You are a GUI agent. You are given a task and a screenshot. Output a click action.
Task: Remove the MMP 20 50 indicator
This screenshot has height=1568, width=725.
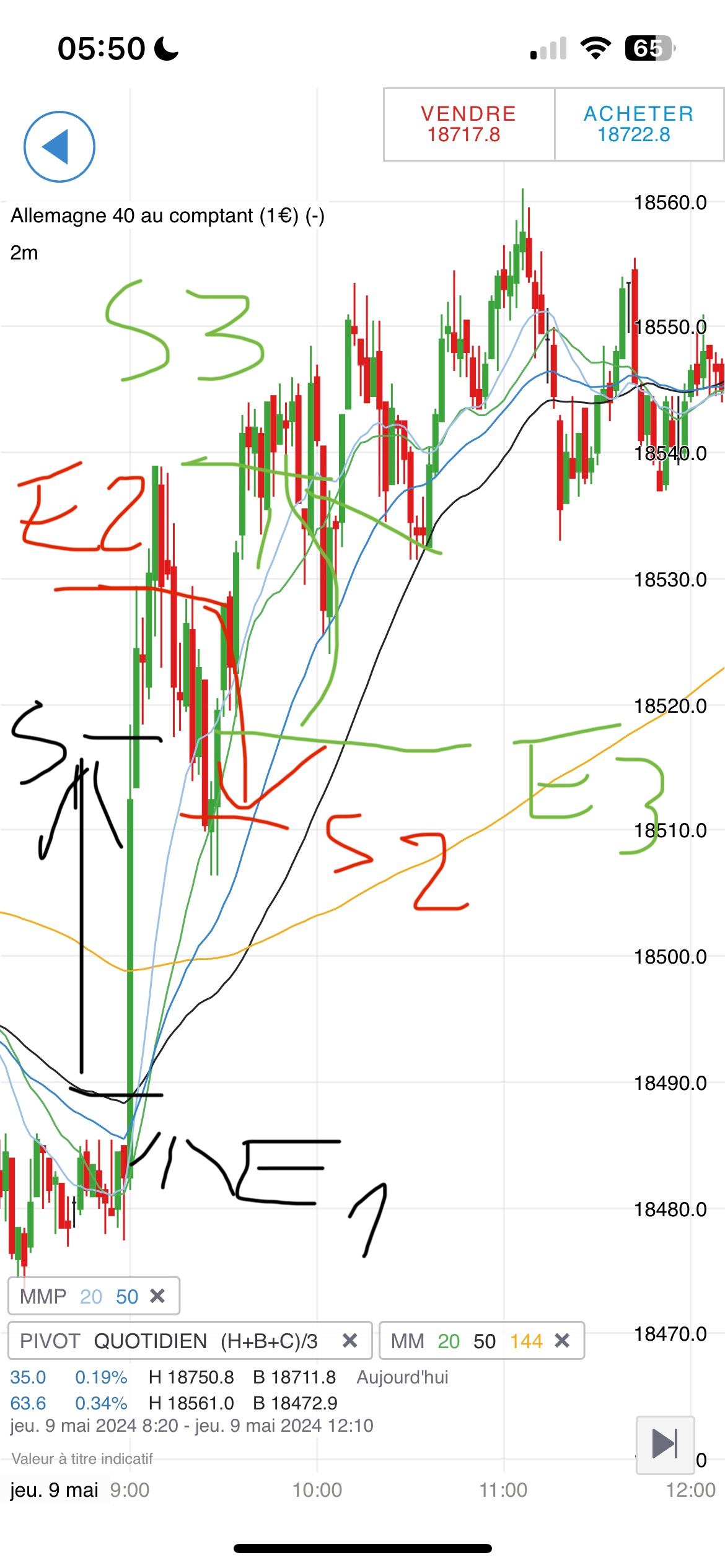158,1296
